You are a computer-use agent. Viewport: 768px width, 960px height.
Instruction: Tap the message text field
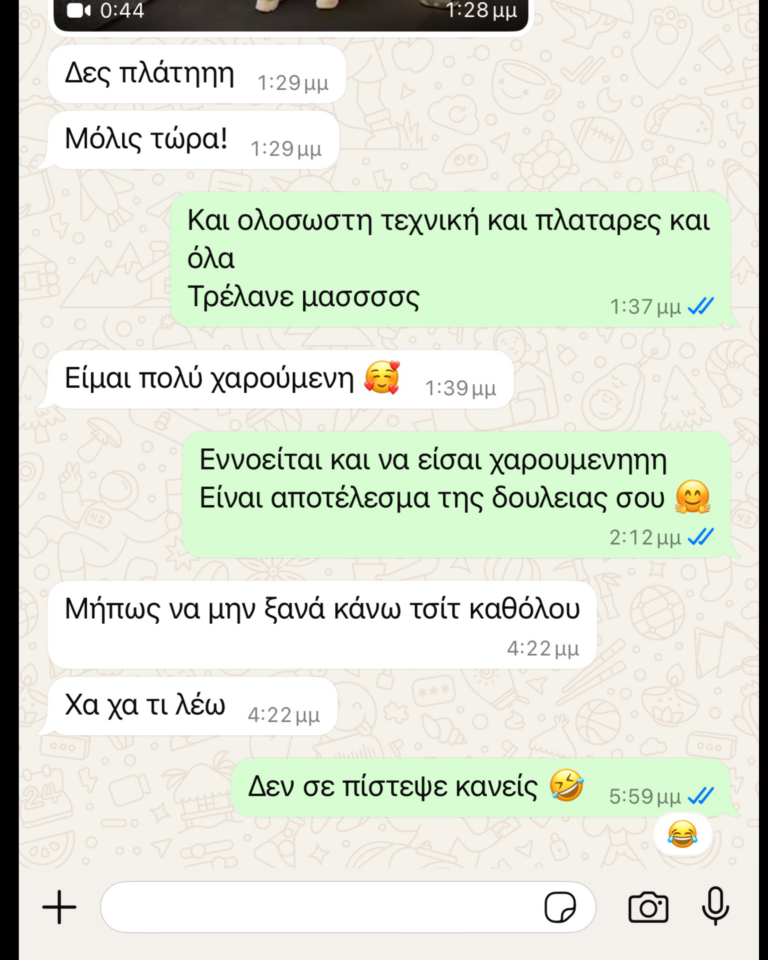[320, 907]
